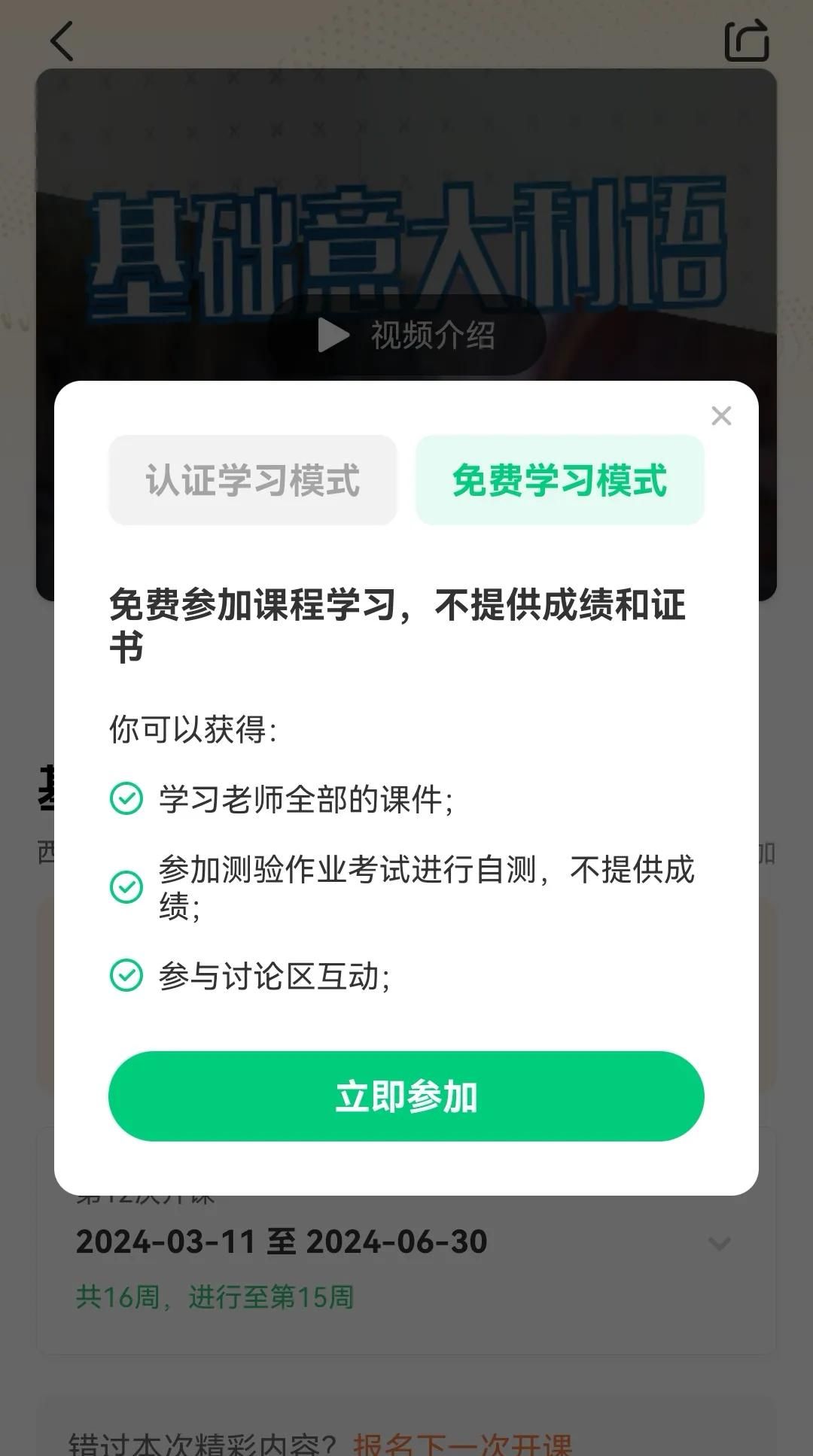Image resolution: width=813 pixels, height=1456 pixels.
Task: Tap the play icon to watch 视频介绍
Action: point(332,336)
